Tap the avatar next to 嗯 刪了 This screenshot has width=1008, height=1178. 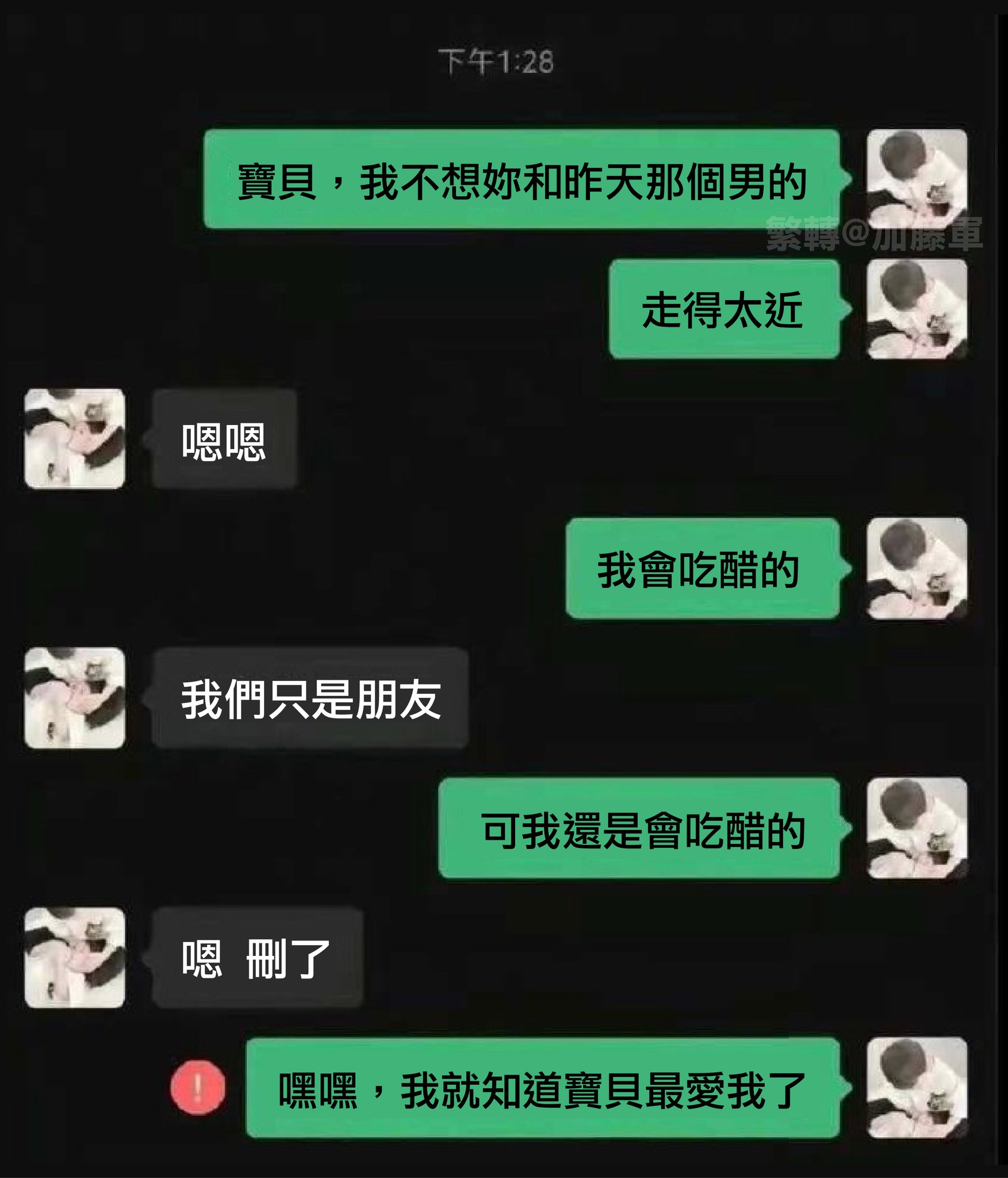click(75, 957)
